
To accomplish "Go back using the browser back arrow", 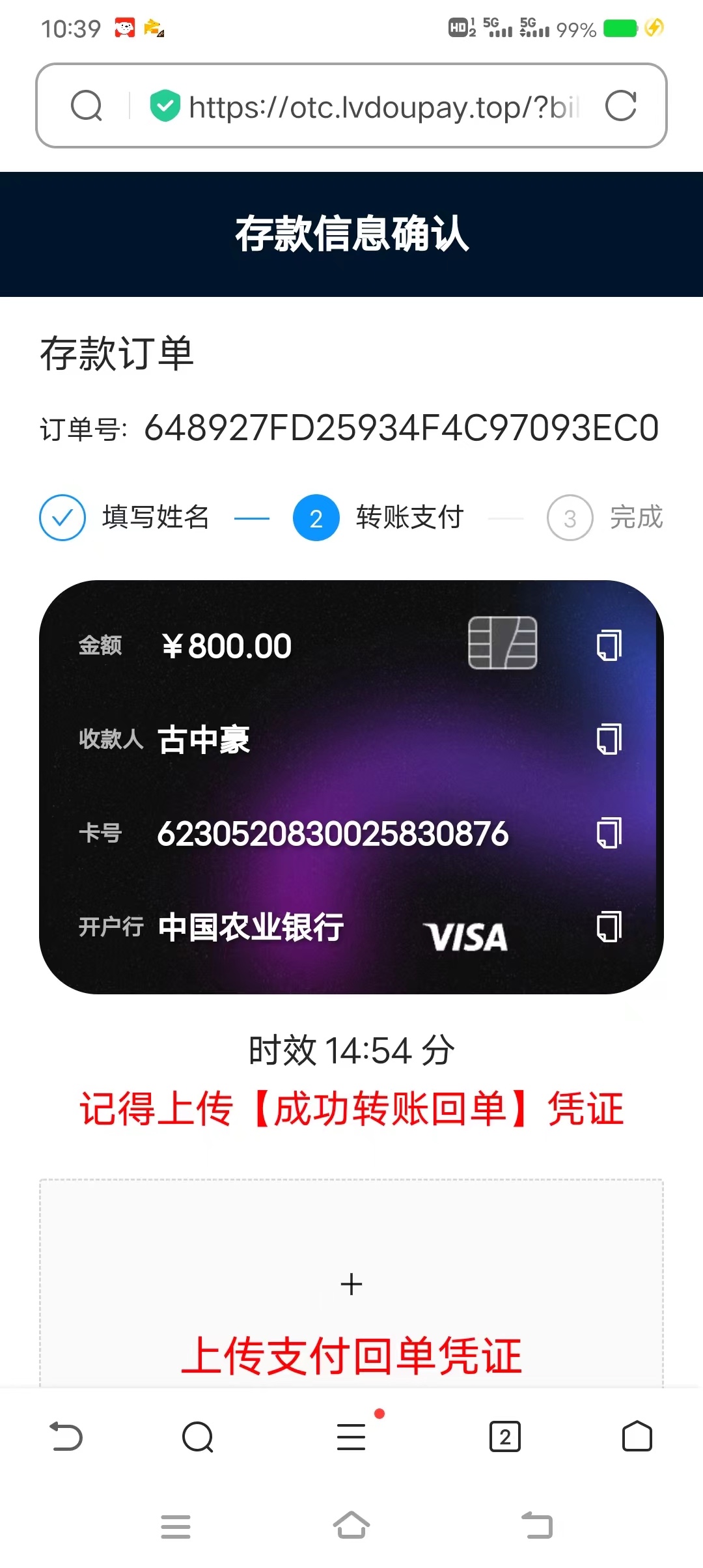I will point(66,1436).
